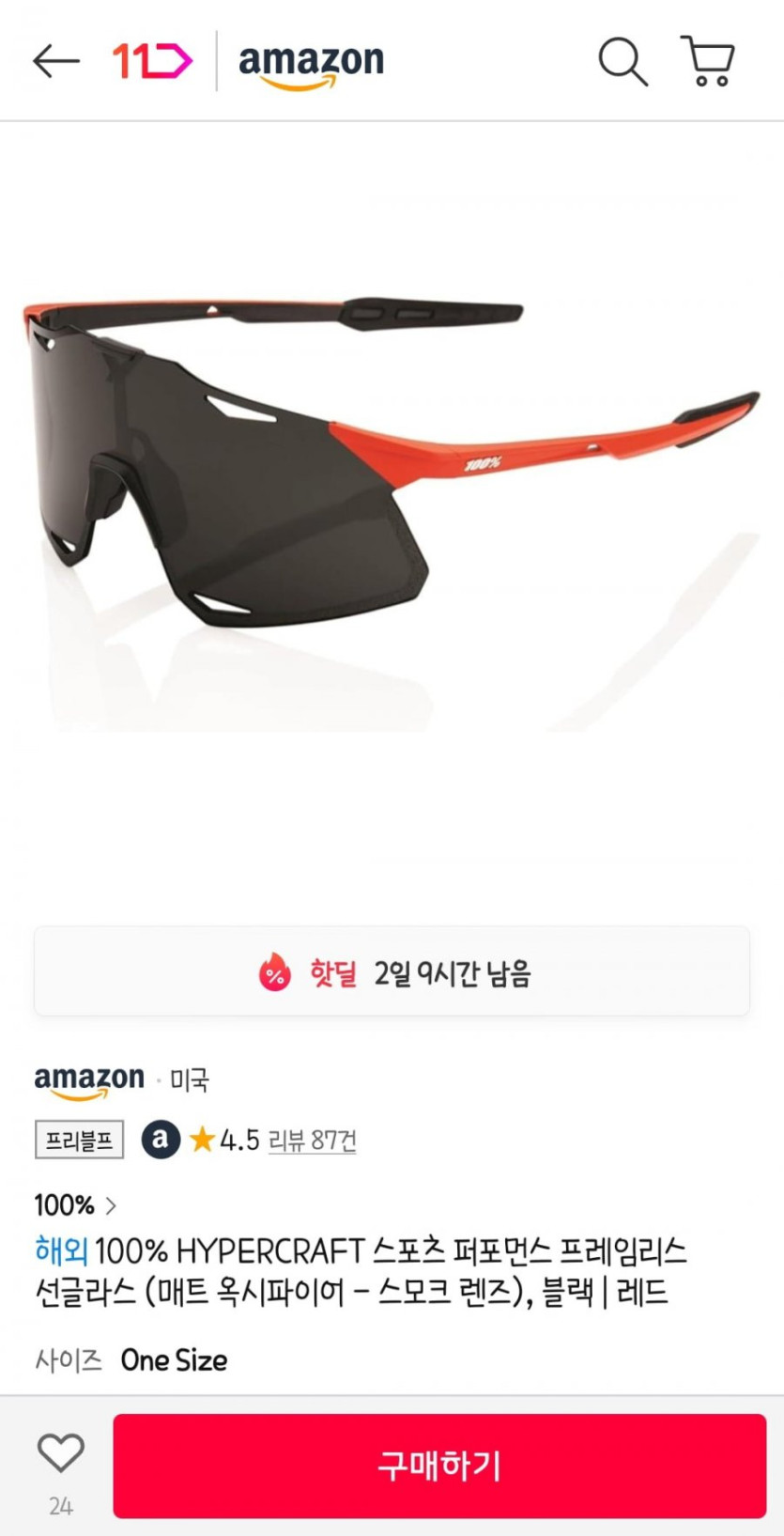This screenshot has height=1536, width=784.
Task: Go back using the arrow icon
Action: point(55,61)
